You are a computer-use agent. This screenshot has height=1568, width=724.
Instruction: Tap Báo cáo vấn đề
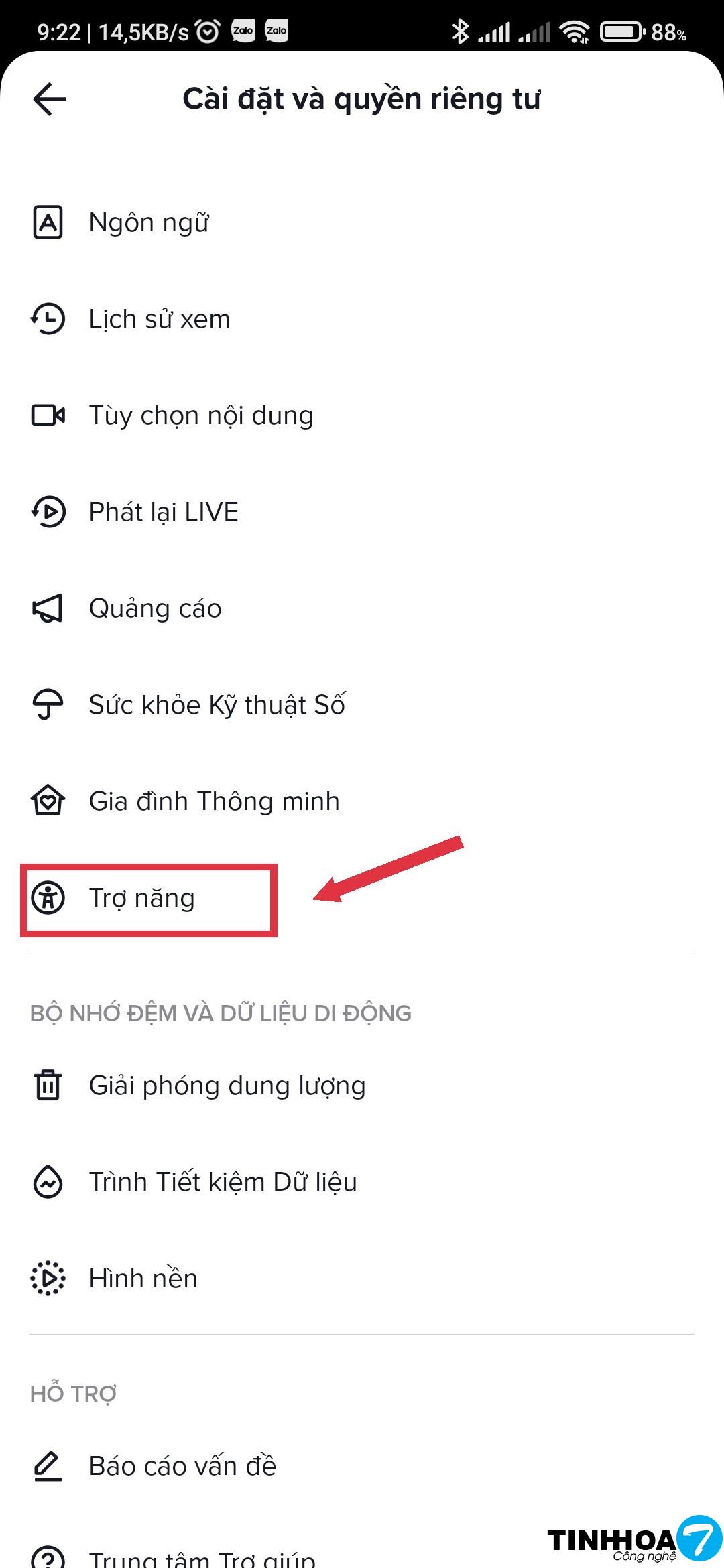[182, 1466]
